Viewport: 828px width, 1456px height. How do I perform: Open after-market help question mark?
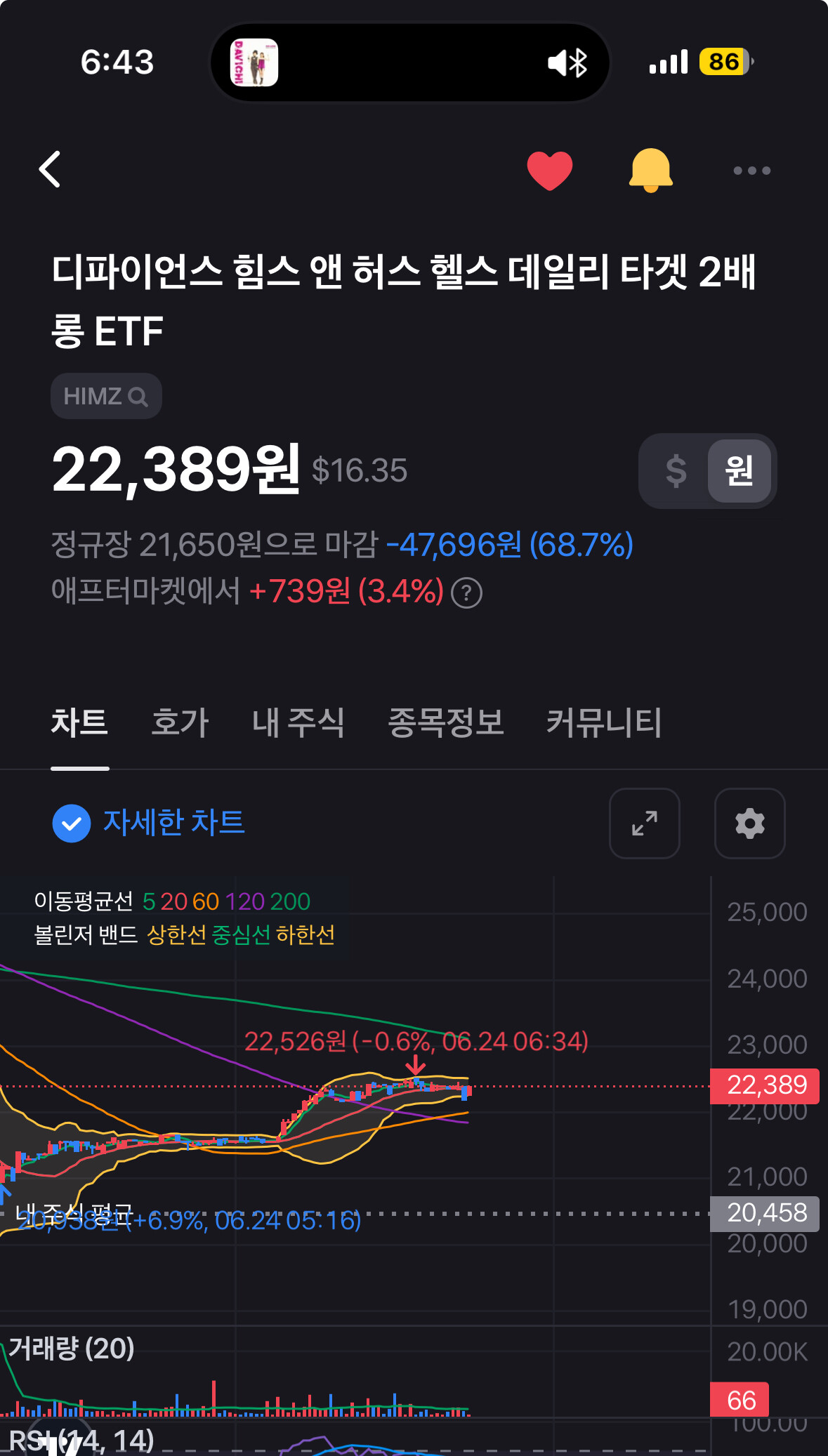click(466, 593)
